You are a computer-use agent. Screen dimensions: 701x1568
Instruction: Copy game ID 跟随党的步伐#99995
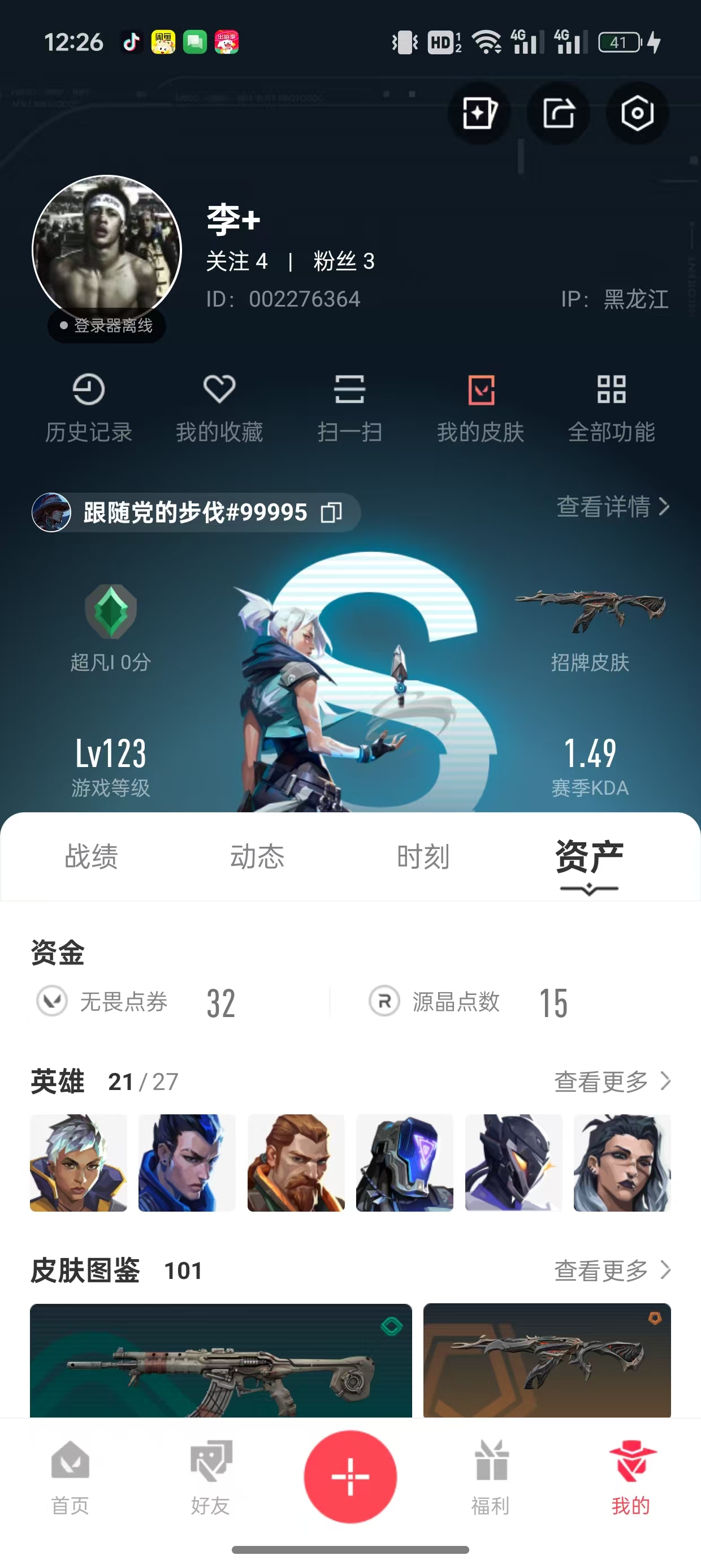coord(332,512)
